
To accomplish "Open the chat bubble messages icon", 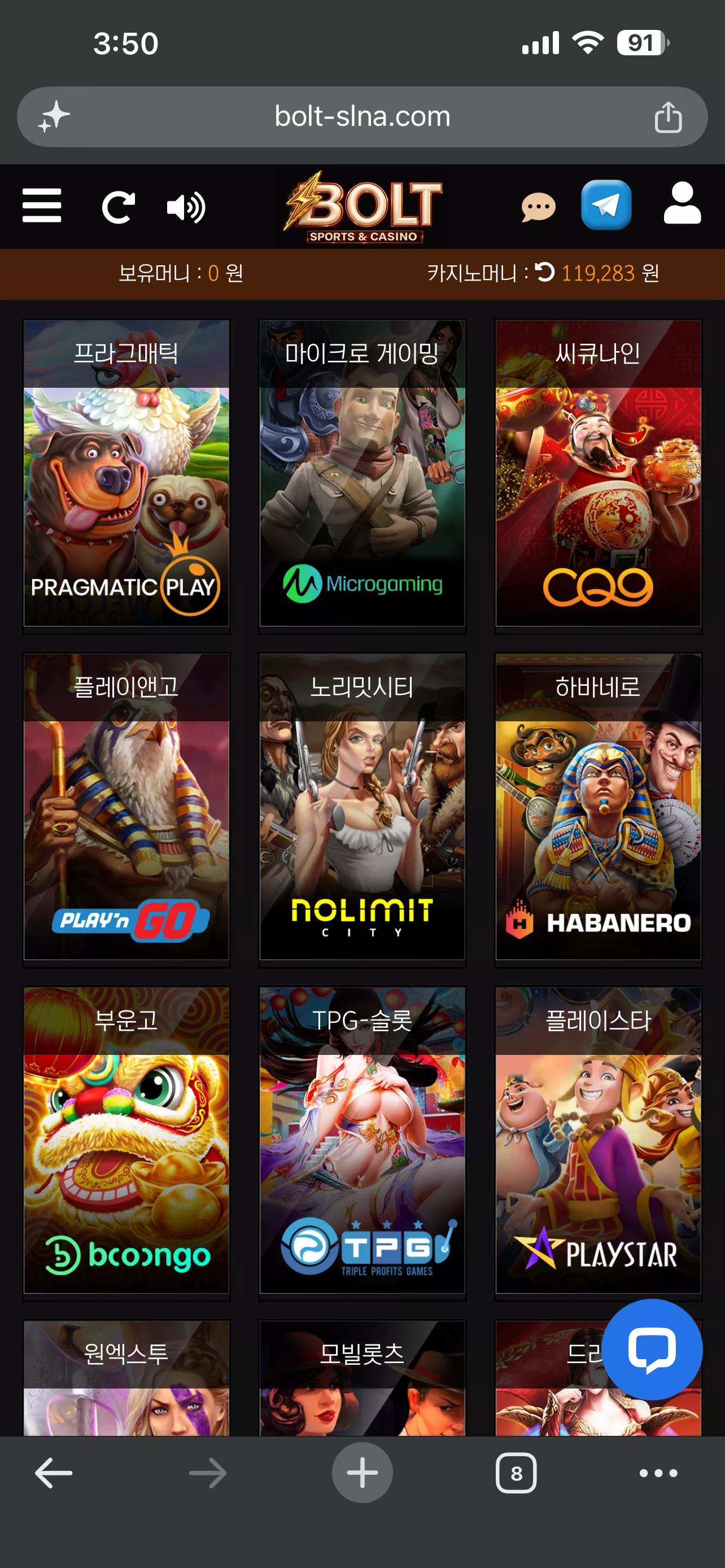I will (x=538, y=208).
